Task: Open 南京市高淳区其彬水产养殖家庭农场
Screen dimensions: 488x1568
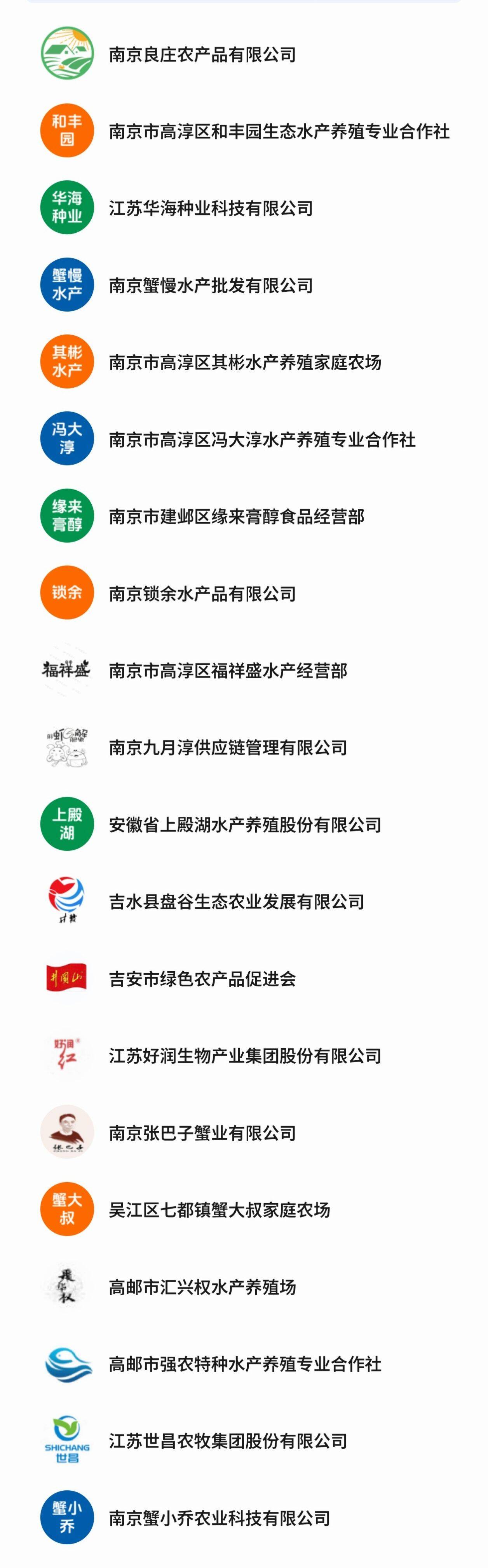Action: (x=245, y=362)
